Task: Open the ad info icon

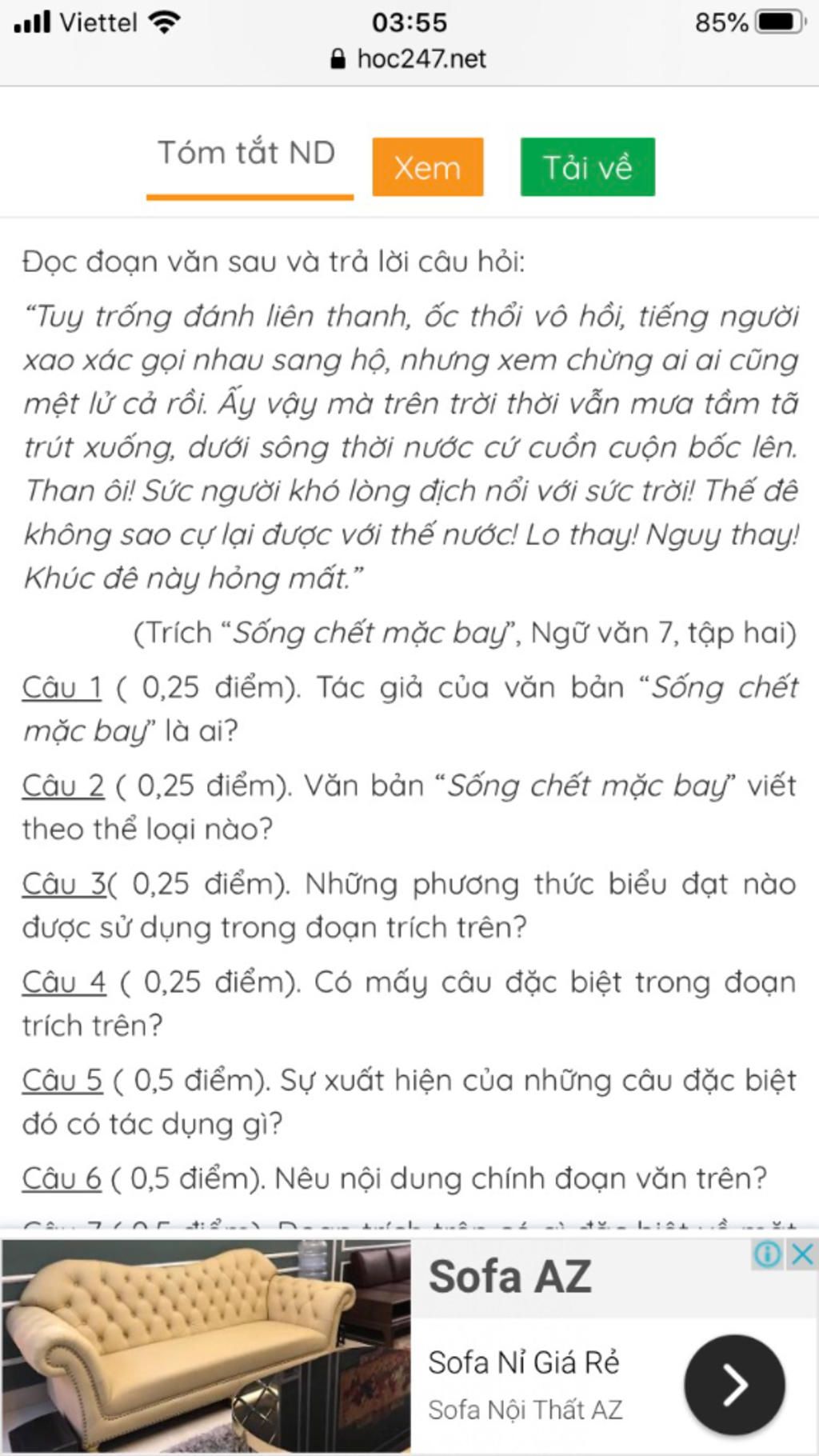Action: [768, 1254]
